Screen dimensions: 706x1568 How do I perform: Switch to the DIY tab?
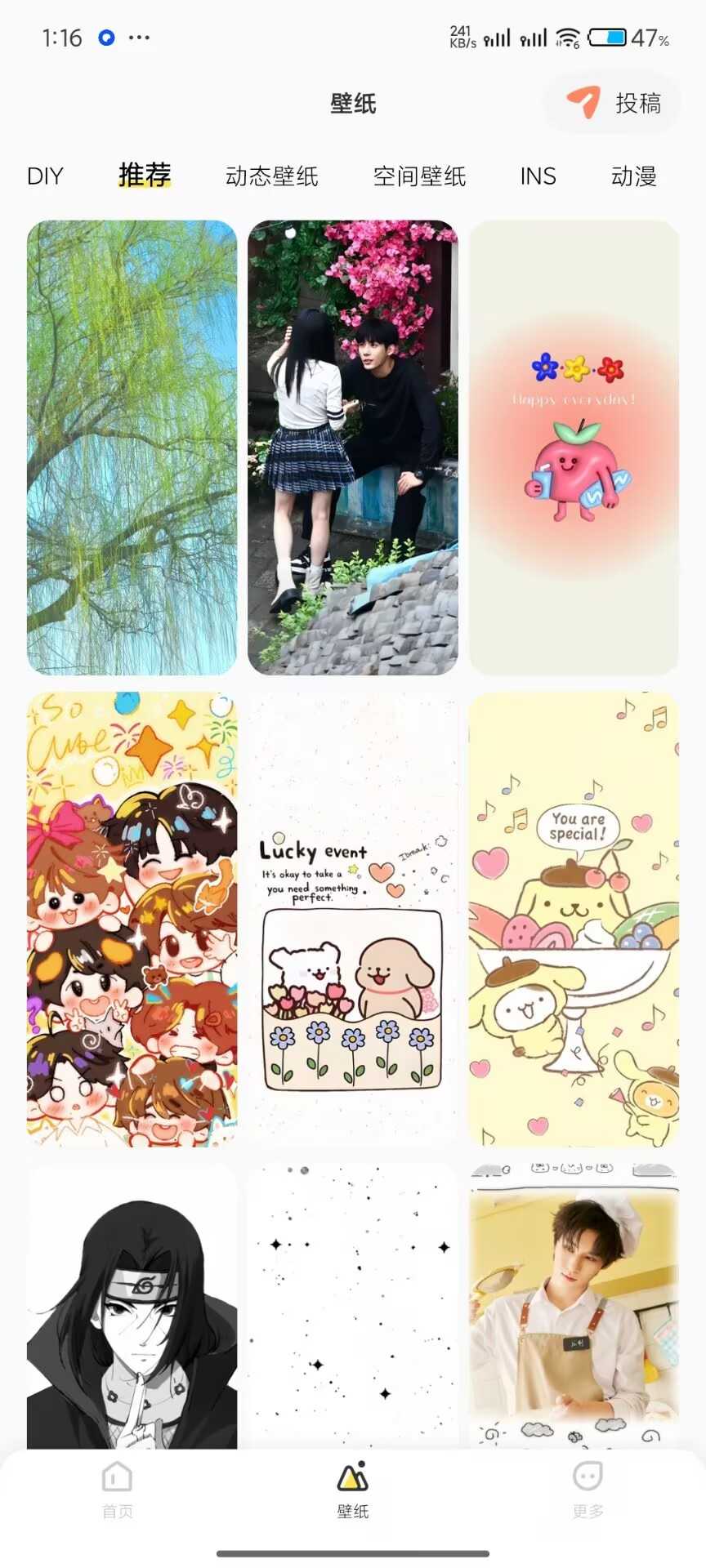pyautogui.click(x=45, y=176)
